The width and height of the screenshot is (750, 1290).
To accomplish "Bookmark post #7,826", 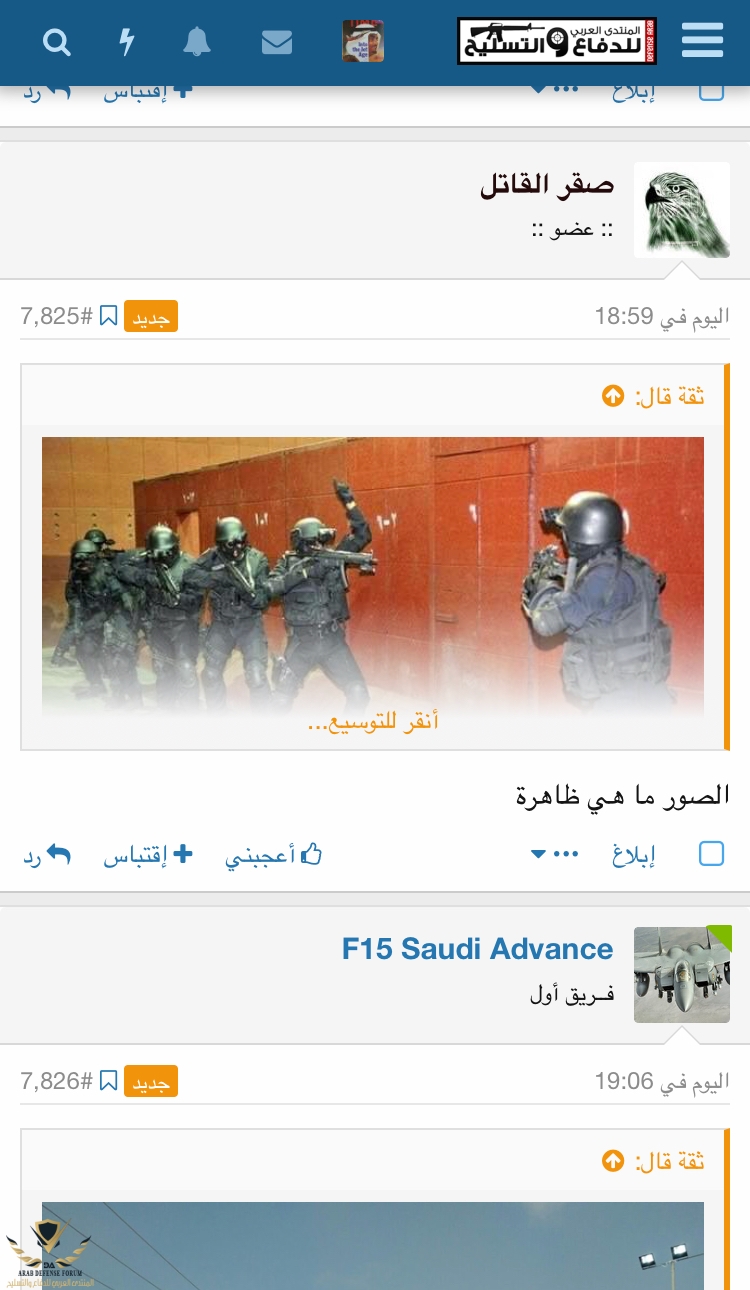I will coord(109,1081).
